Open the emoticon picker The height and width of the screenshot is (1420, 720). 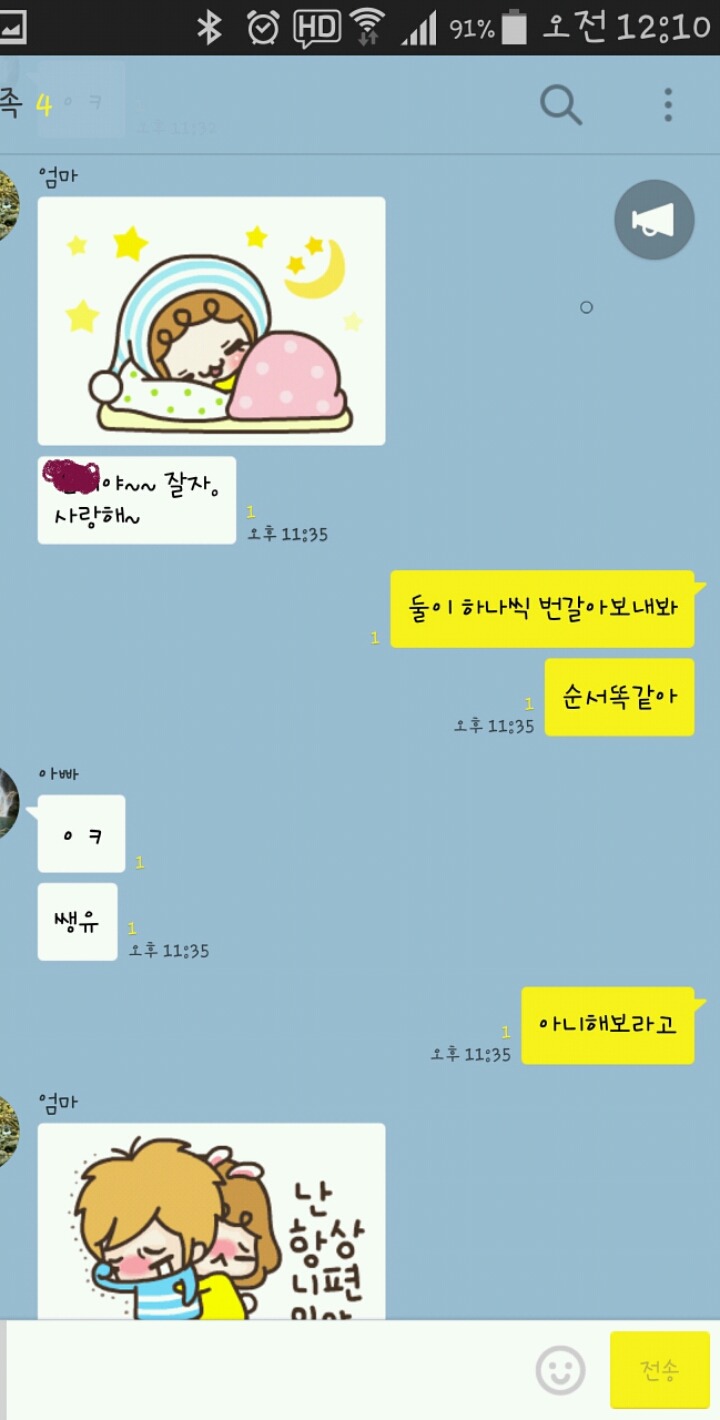pos(560,1370)
